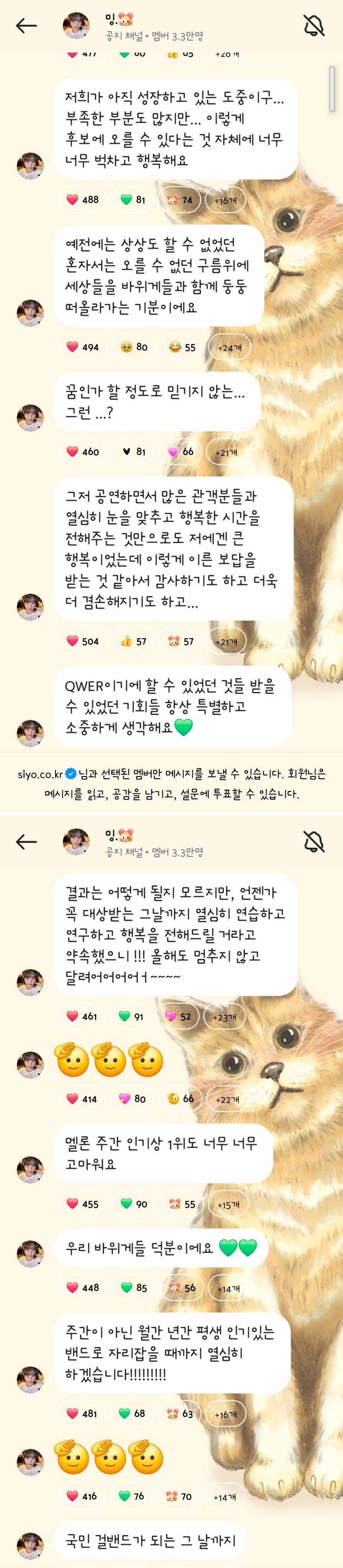343x1568 pixels.
Task: Tap the red heart reaction with 460
Action: [x=82, y=452]
